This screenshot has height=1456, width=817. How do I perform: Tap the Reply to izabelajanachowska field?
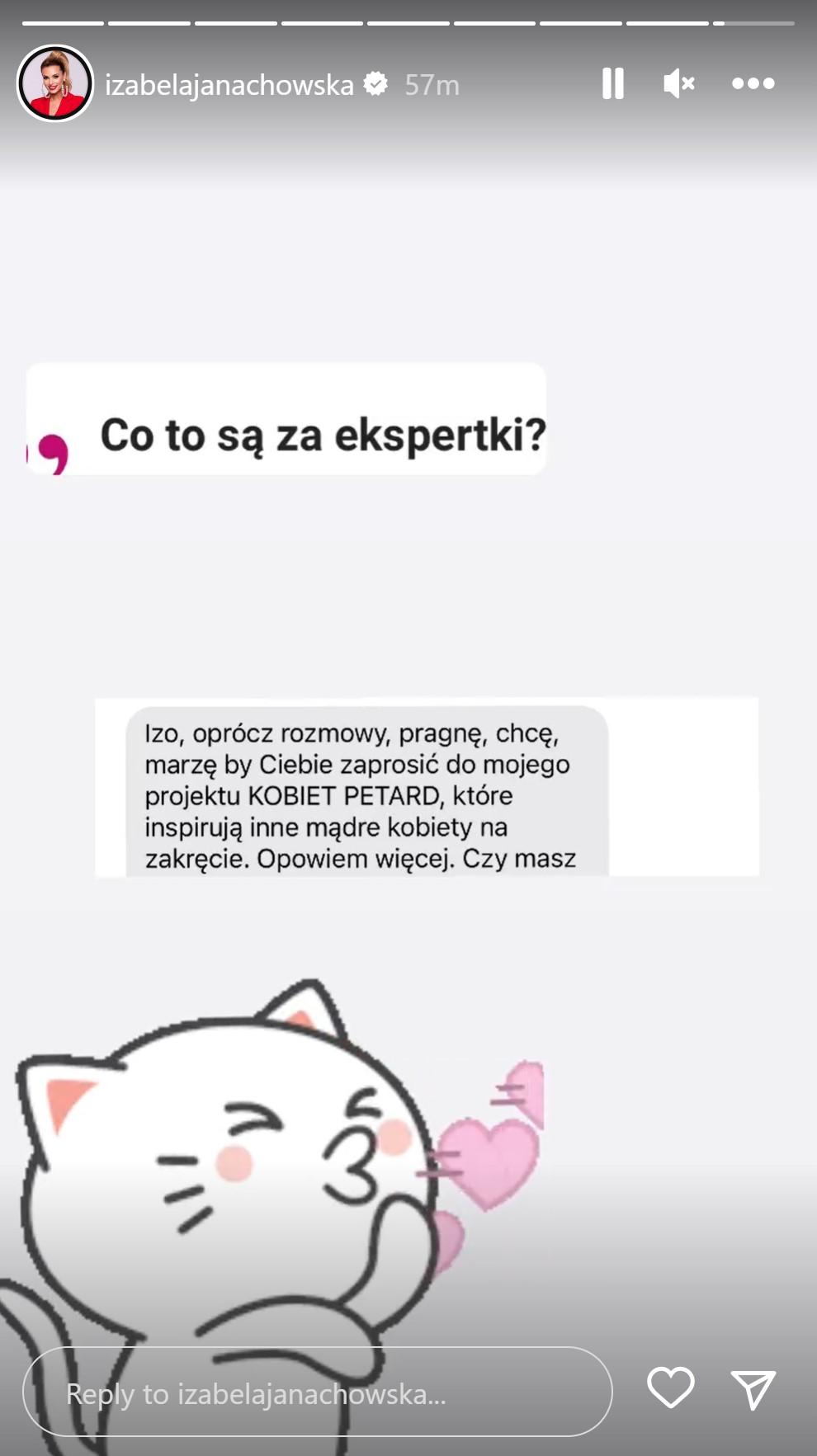318,1393
